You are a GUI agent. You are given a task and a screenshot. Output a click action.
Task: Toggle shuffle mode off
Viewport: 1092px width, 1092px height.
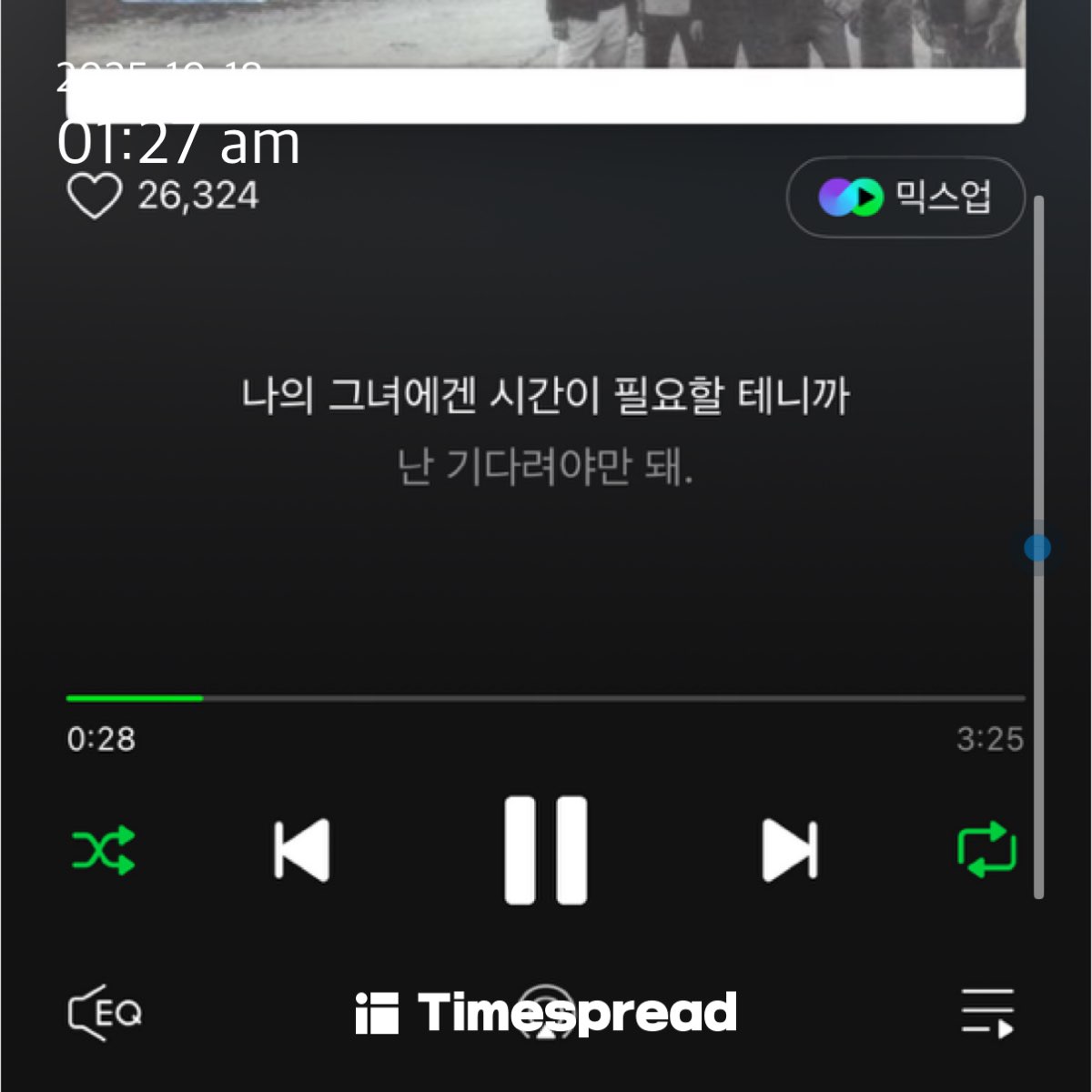click(104, 851)
